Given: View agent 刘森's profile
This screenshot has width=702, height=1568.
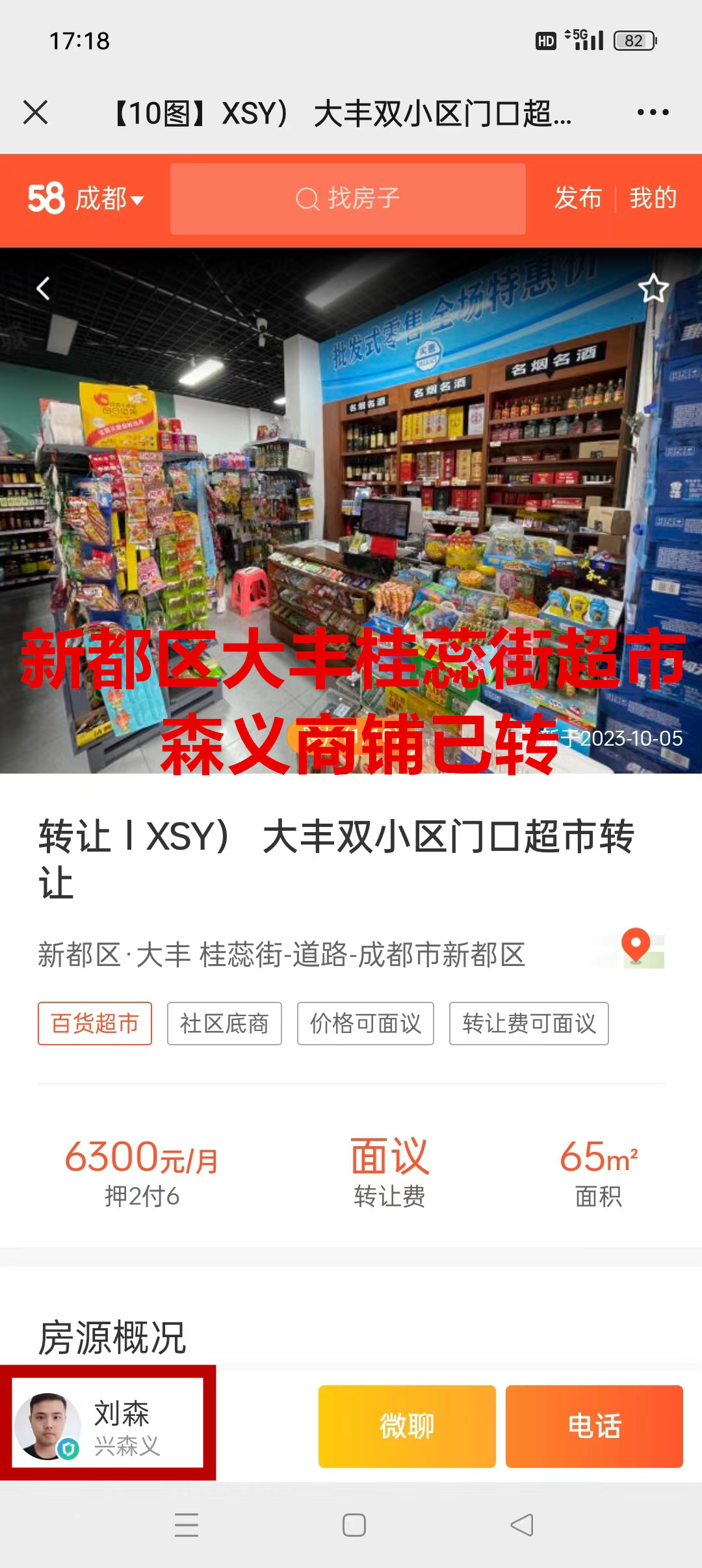Looking at the screenshot, I should (108, 1426).
